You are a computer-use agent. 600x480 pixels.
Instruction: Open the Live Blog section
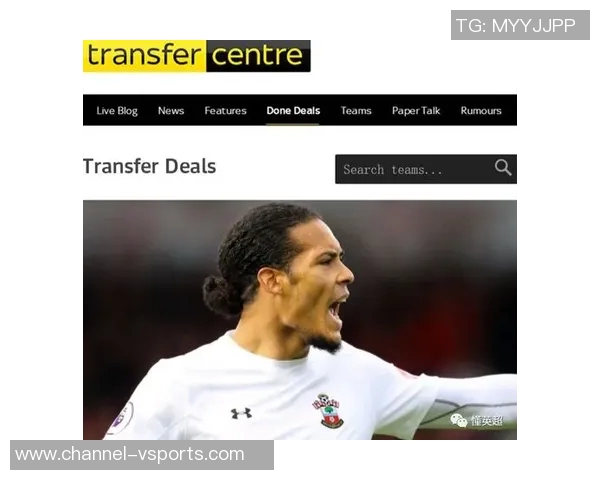coord(117,111)
